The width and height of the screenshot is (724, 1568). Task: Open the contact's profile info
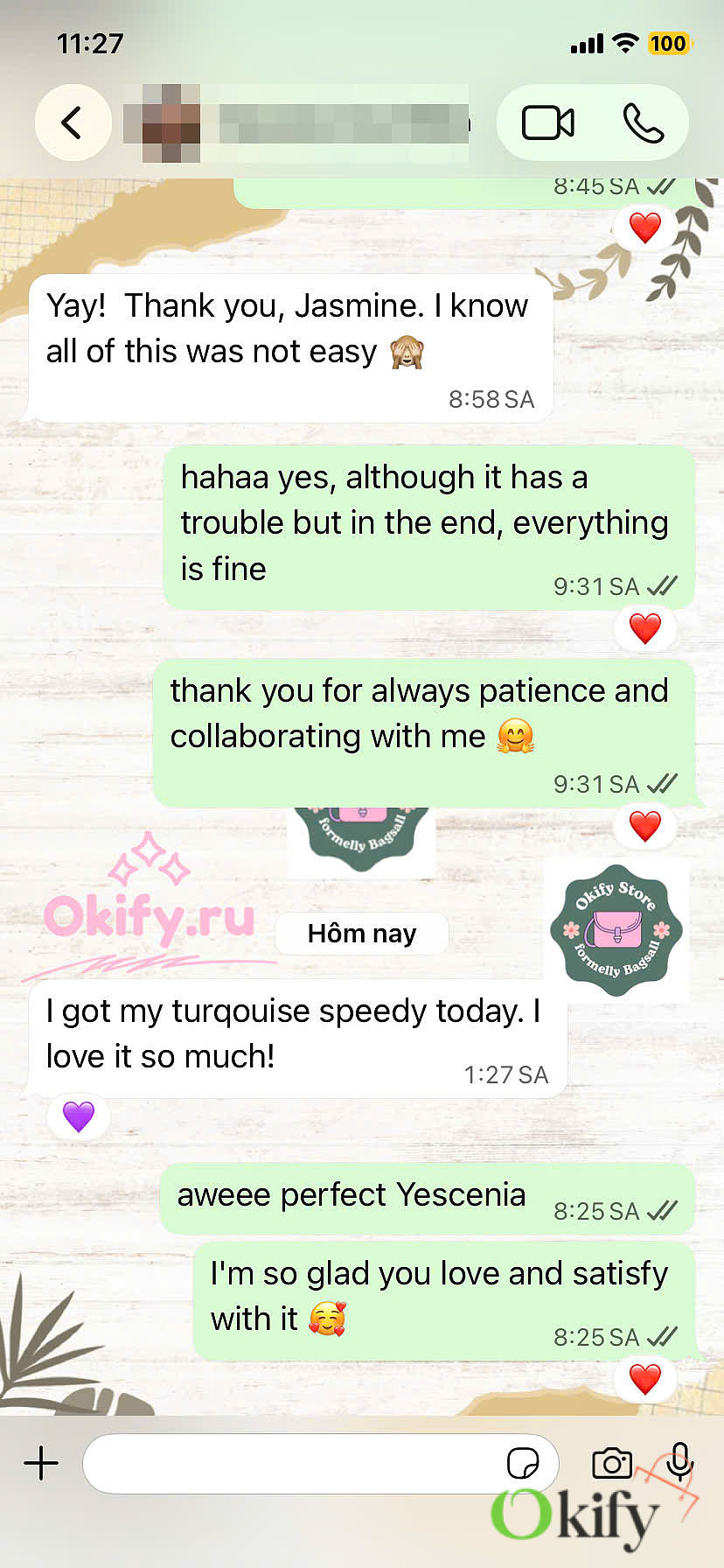[296, 122]
